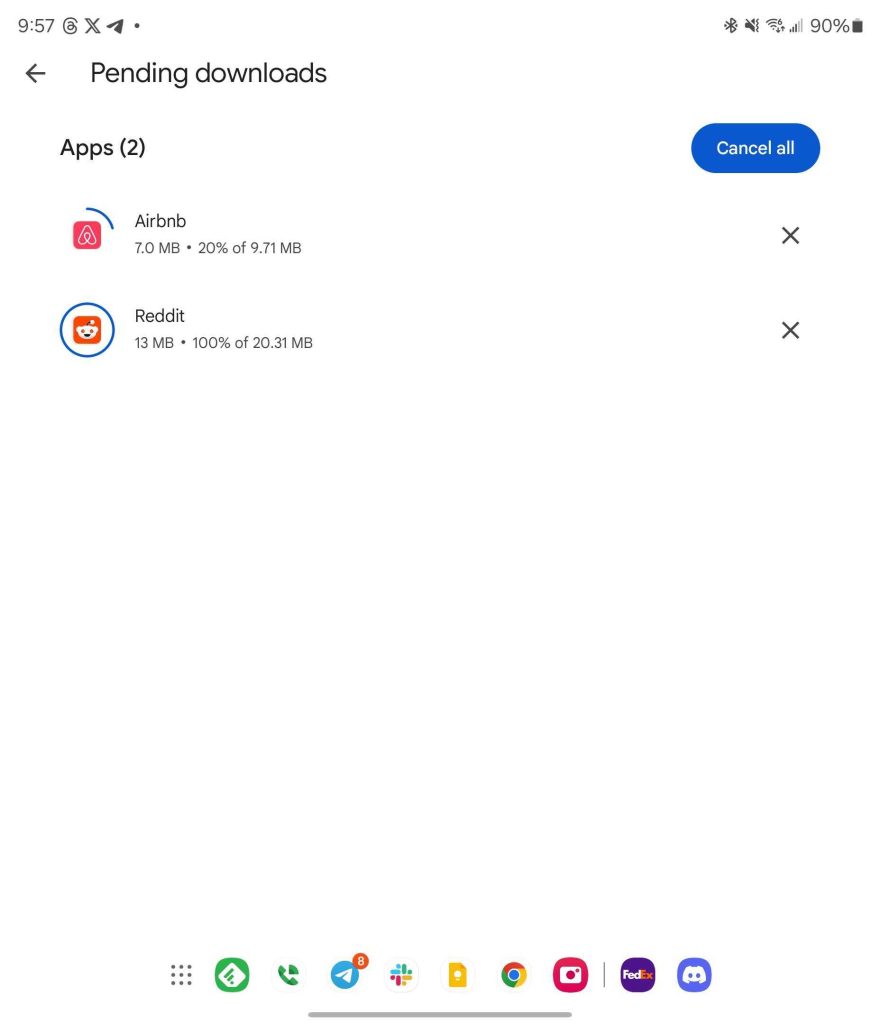The width and height of the screenshot is (880, 1024).
Task: Go back from Pending downloads
Action: click(36, 73)
